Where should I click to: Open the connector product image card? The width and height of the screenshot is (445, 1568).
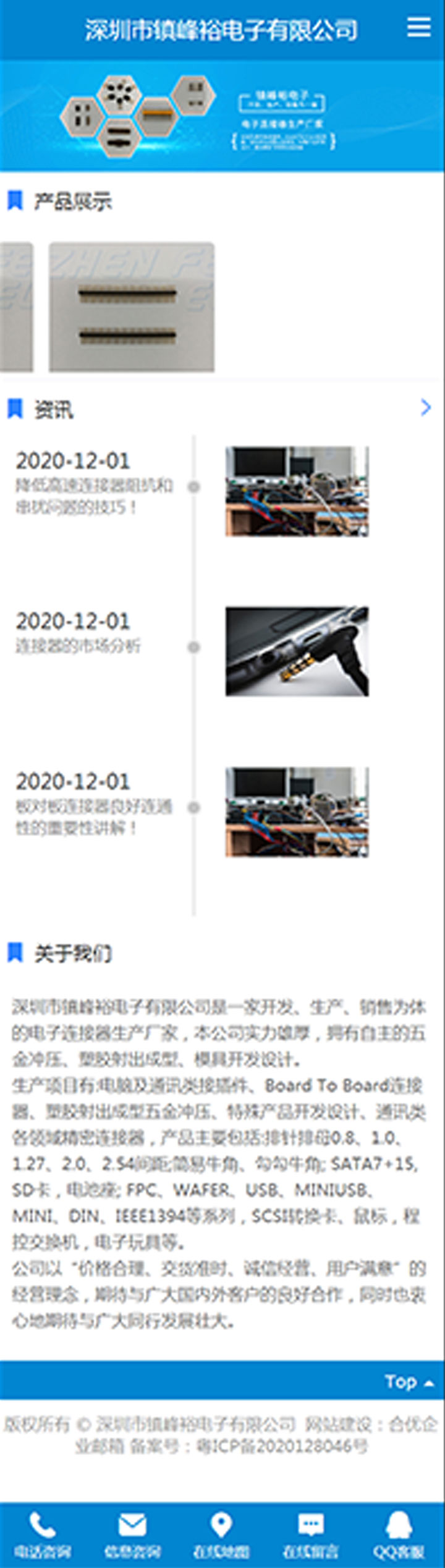[x=132, y=307]
